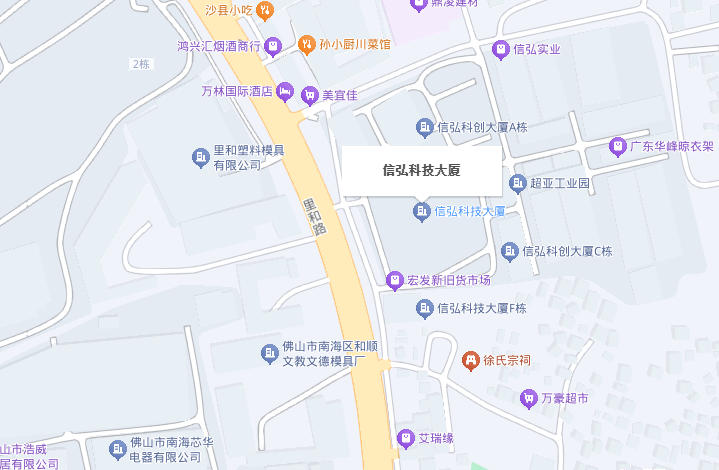Tap the 美宜佳 store marker
This screenshot has height=470, width=719.
(310, 96)
